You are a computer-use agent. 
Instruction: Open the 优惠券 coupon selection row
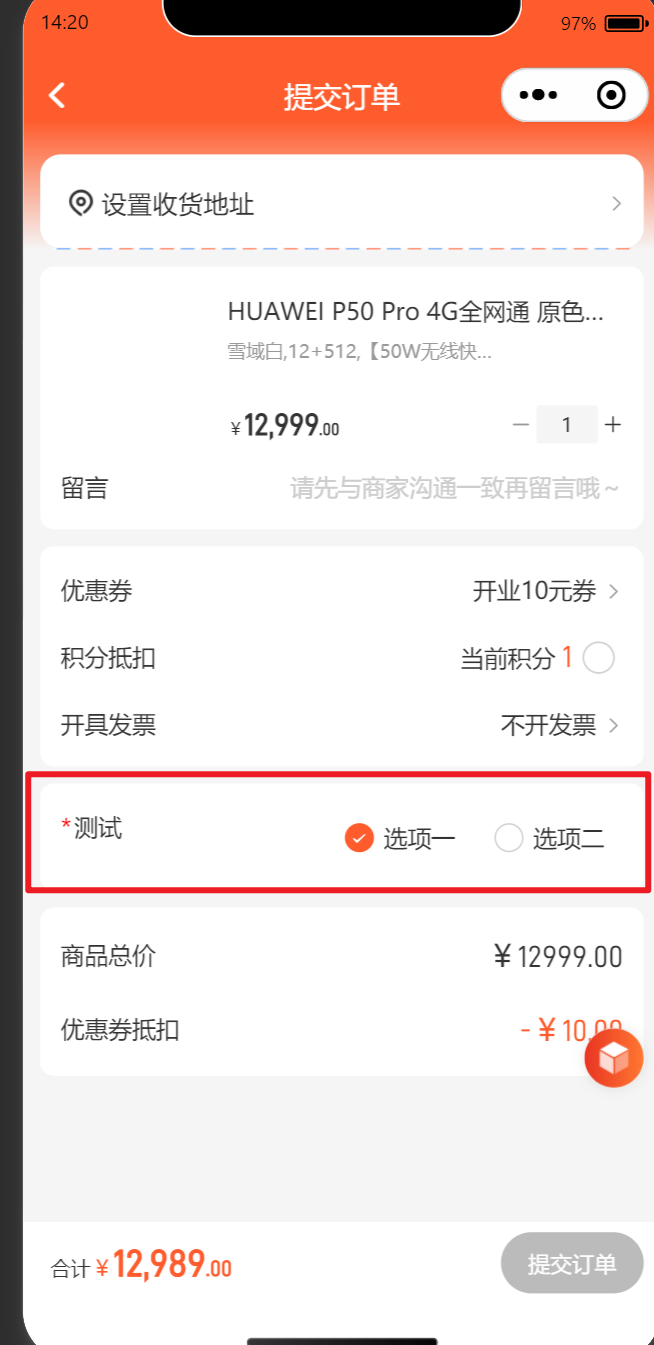pyautogui.click(x=342, y=591)
